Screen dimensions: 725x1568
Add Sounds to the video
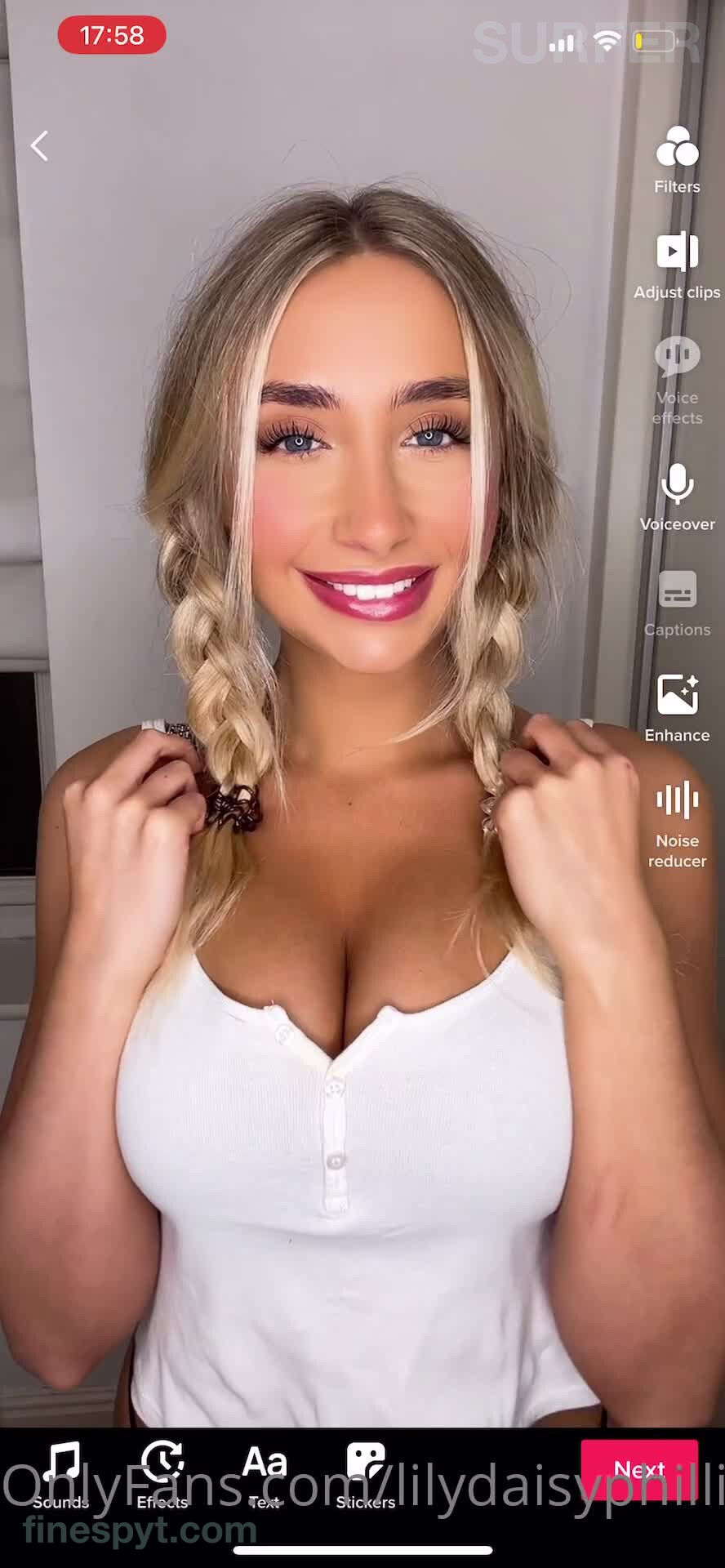[62, 1473]
